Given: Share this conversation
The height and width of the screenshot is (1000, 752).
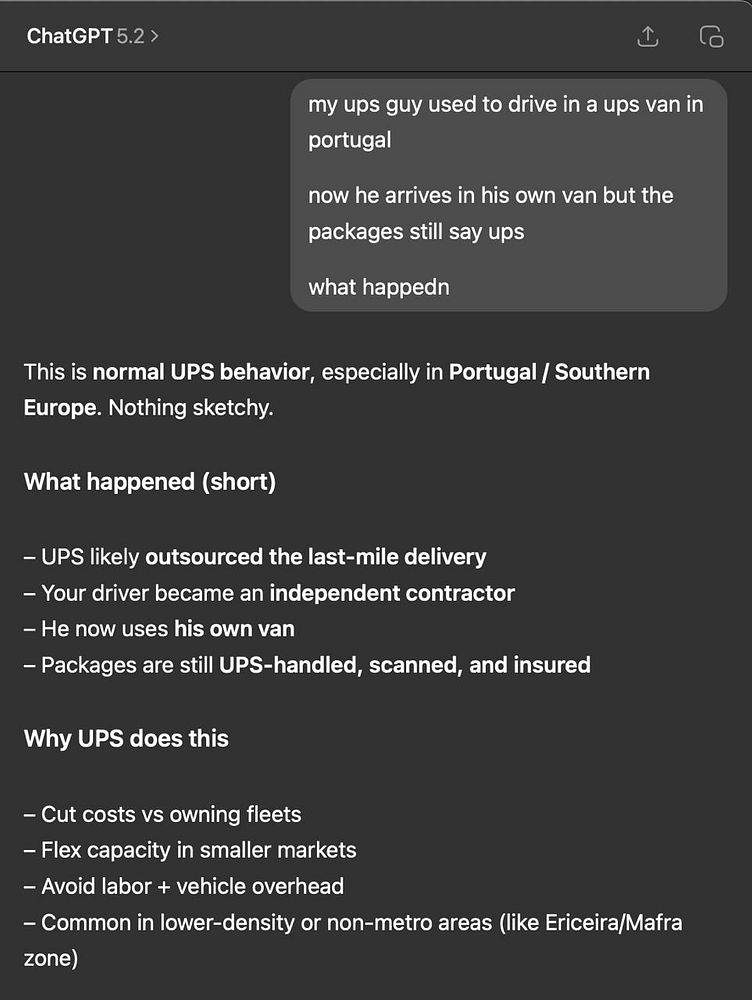Looking at the screenshot, I should [648, 37].
